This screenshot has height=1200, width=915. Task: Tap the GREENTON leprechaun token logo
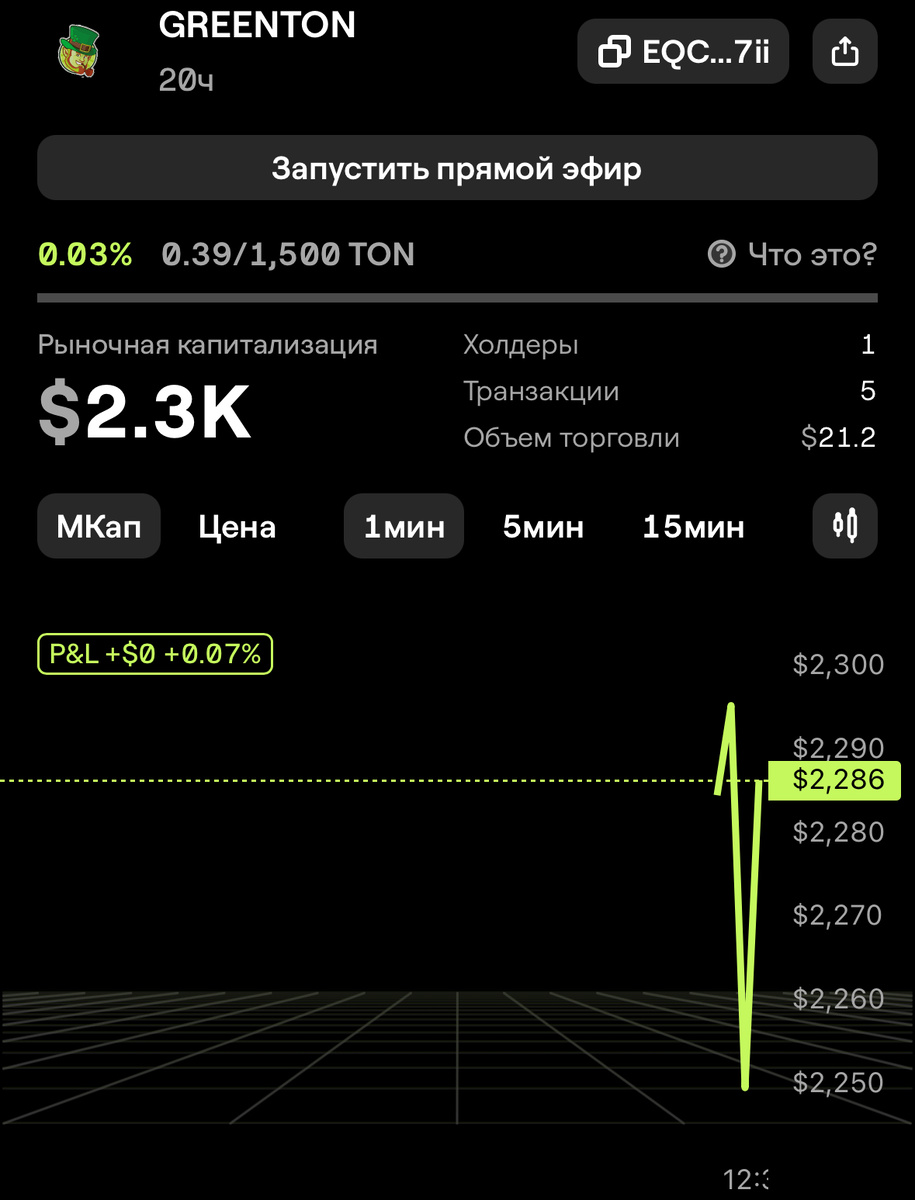76,48
